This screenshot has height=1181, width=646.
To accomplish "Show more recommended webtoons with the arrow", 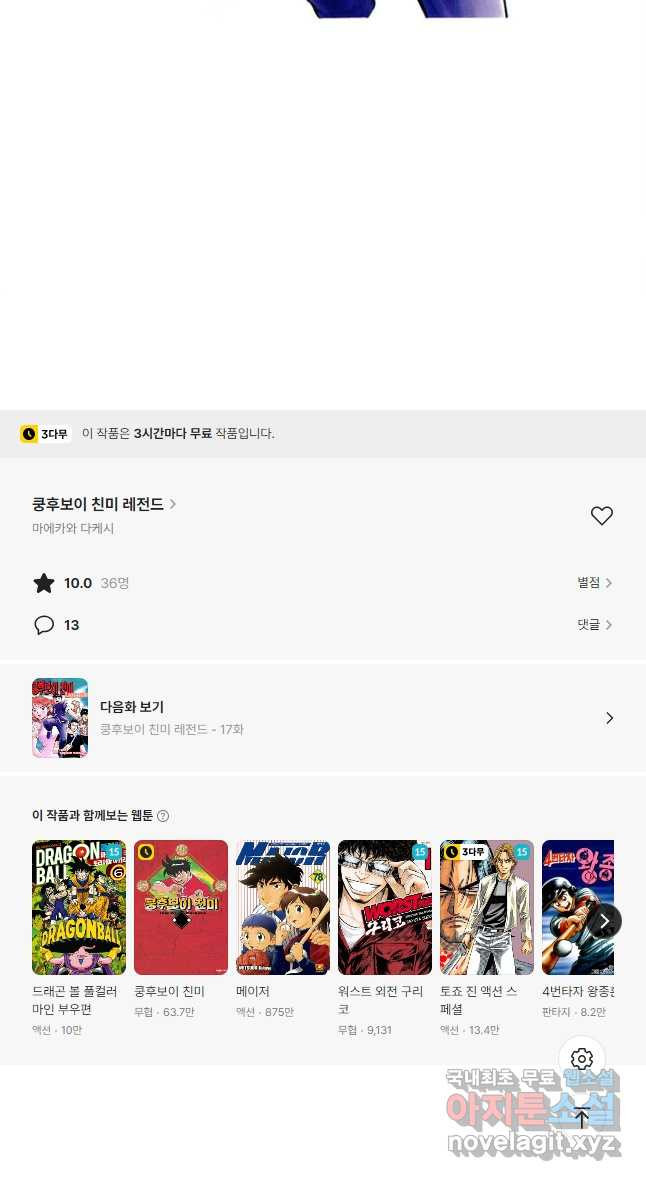I will 604,921.
